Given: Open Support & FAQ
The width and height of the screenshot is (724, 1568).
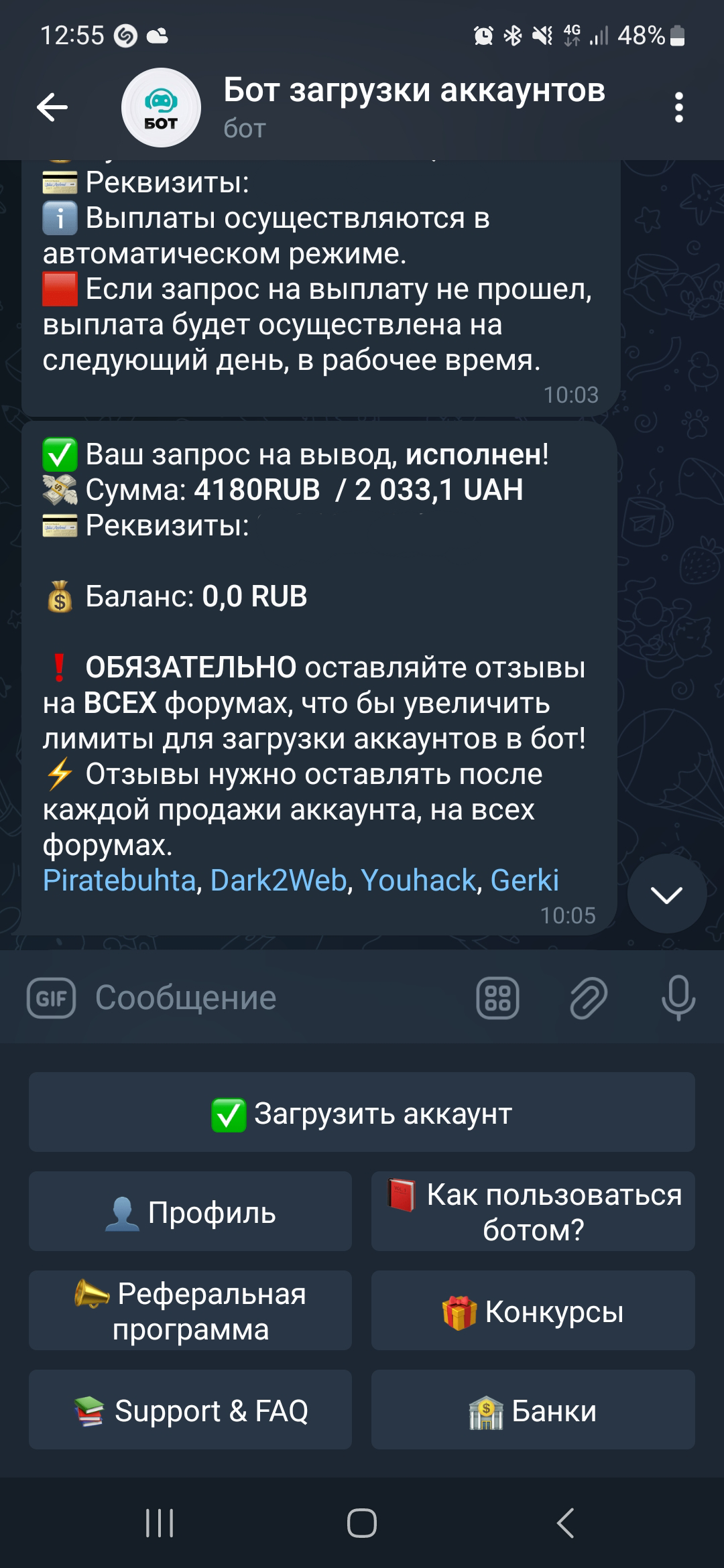Looking at the screenshot, I should [190, 1411].
